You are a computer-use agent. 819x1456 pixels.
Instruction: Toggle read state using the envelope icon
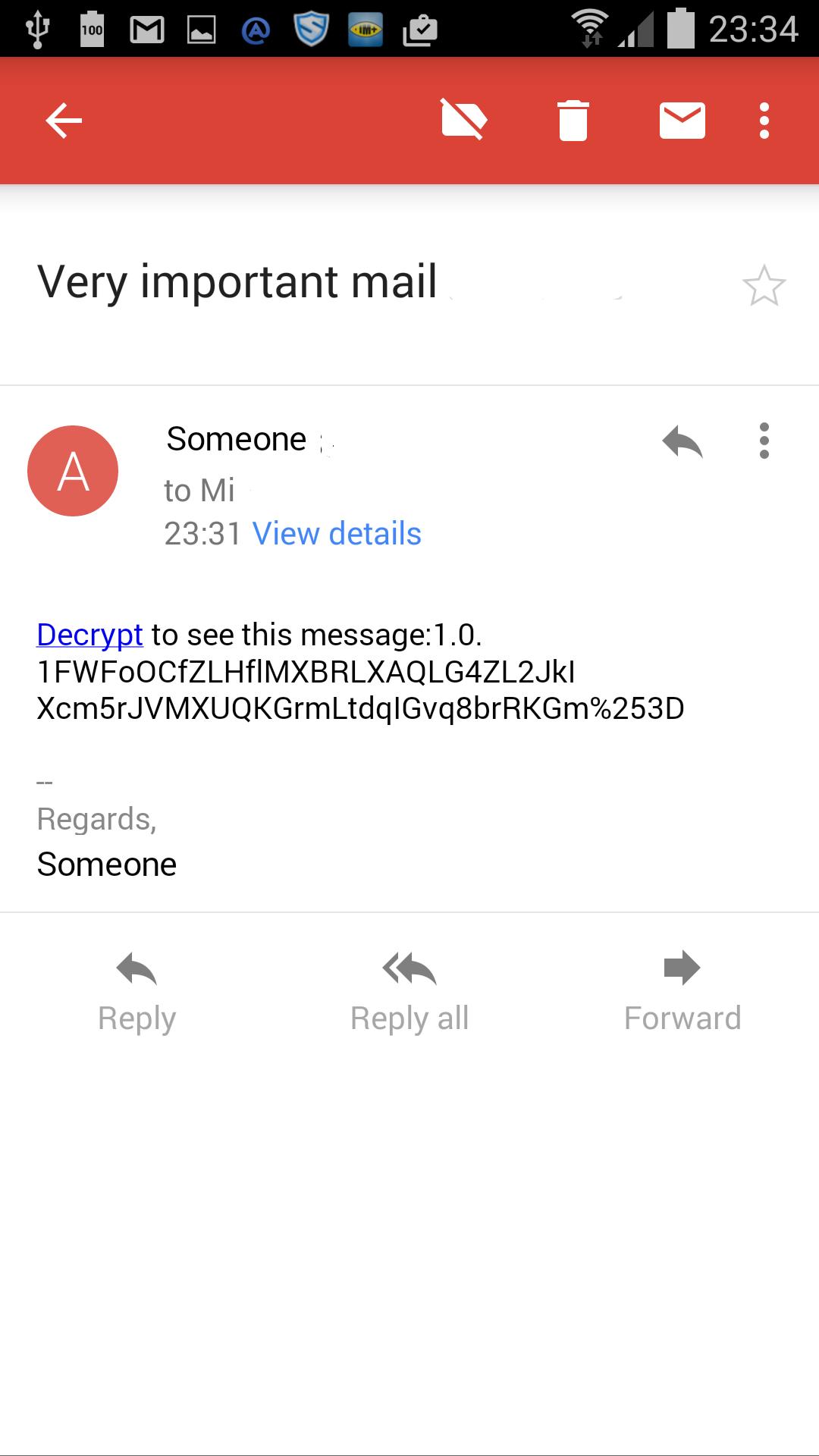point(682,121)
